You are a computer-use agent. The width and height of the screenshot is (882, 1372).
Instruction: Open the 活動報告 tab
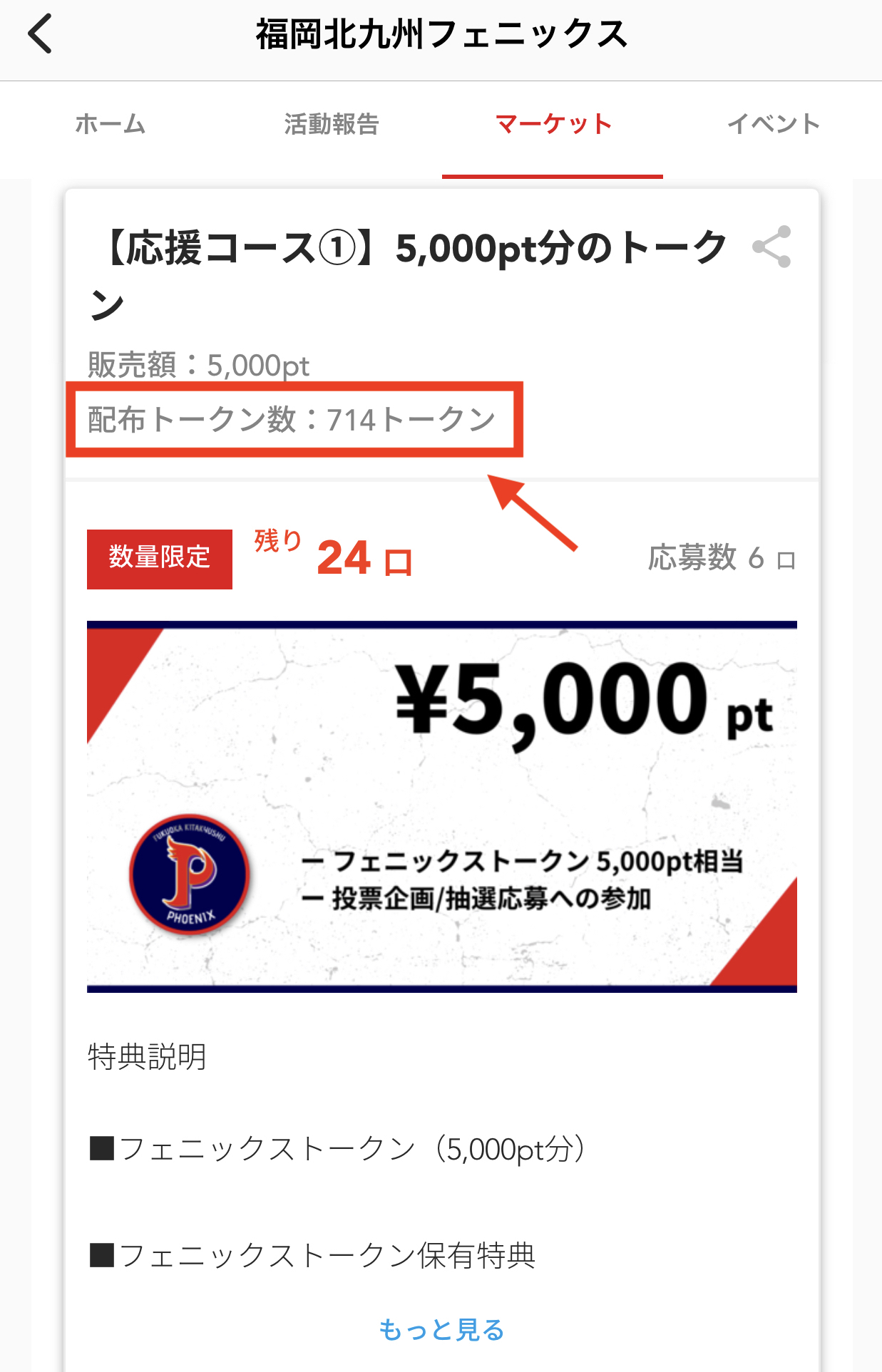332,125
